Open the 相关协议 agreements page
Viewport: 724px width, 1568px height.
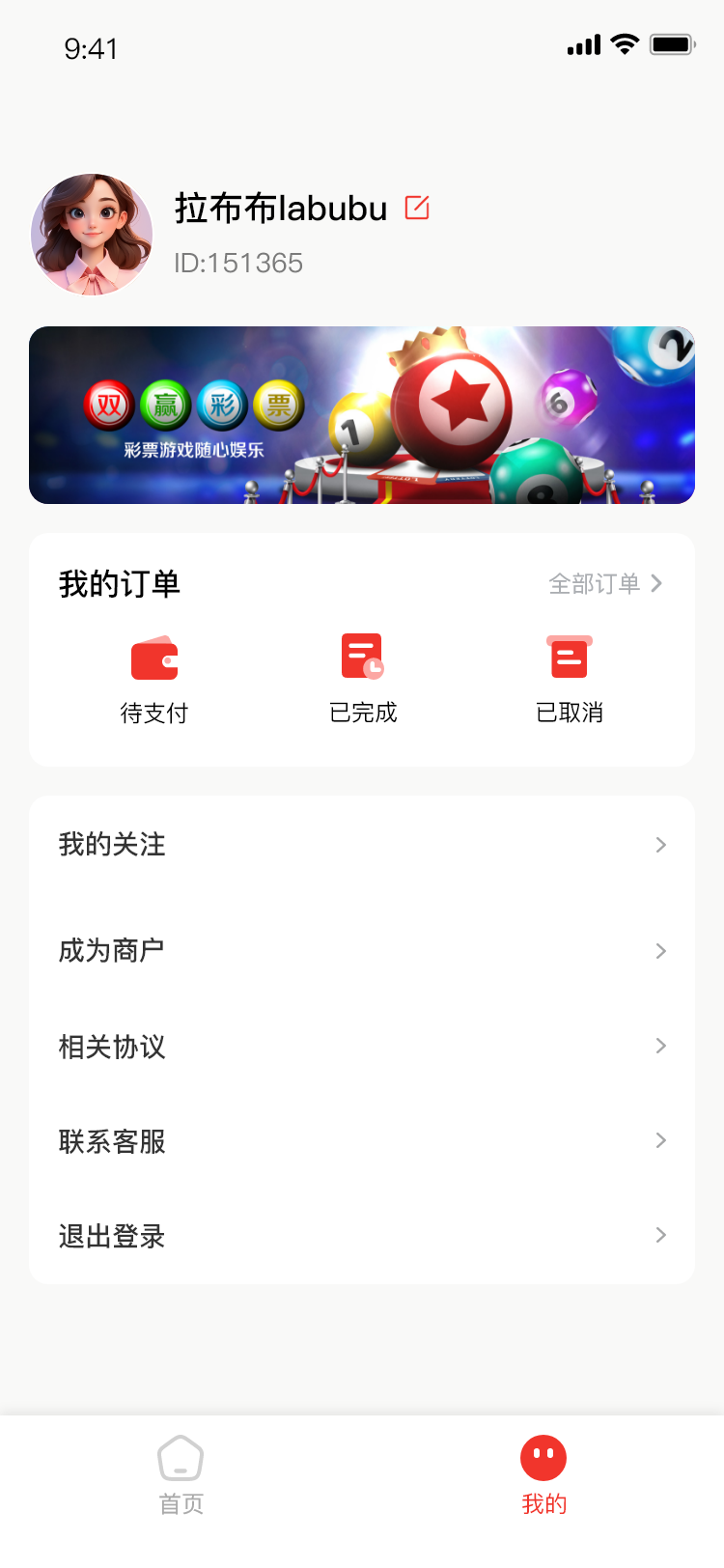[x=362, y=1046]
